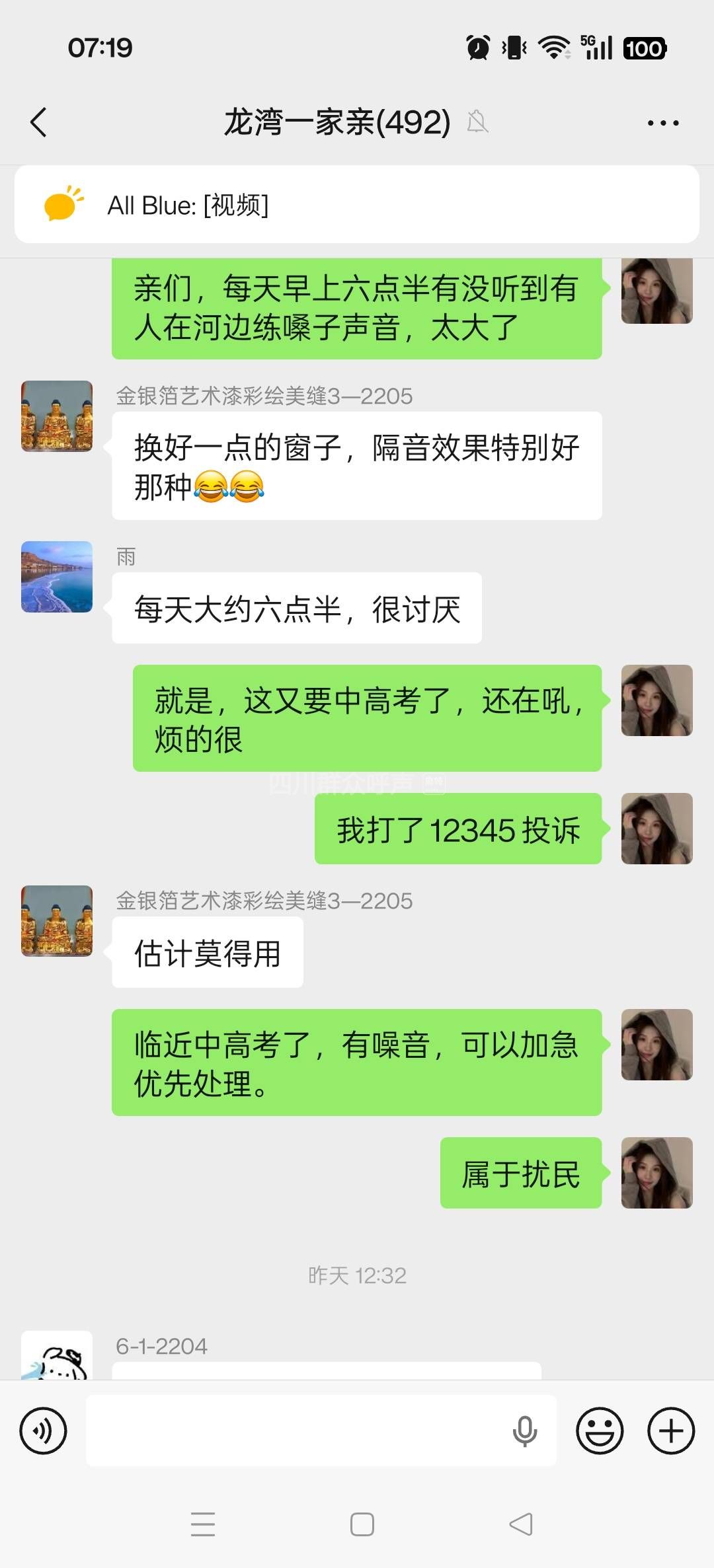Switch to voice message input
Screen dimensions: 714x1568
44,1431
